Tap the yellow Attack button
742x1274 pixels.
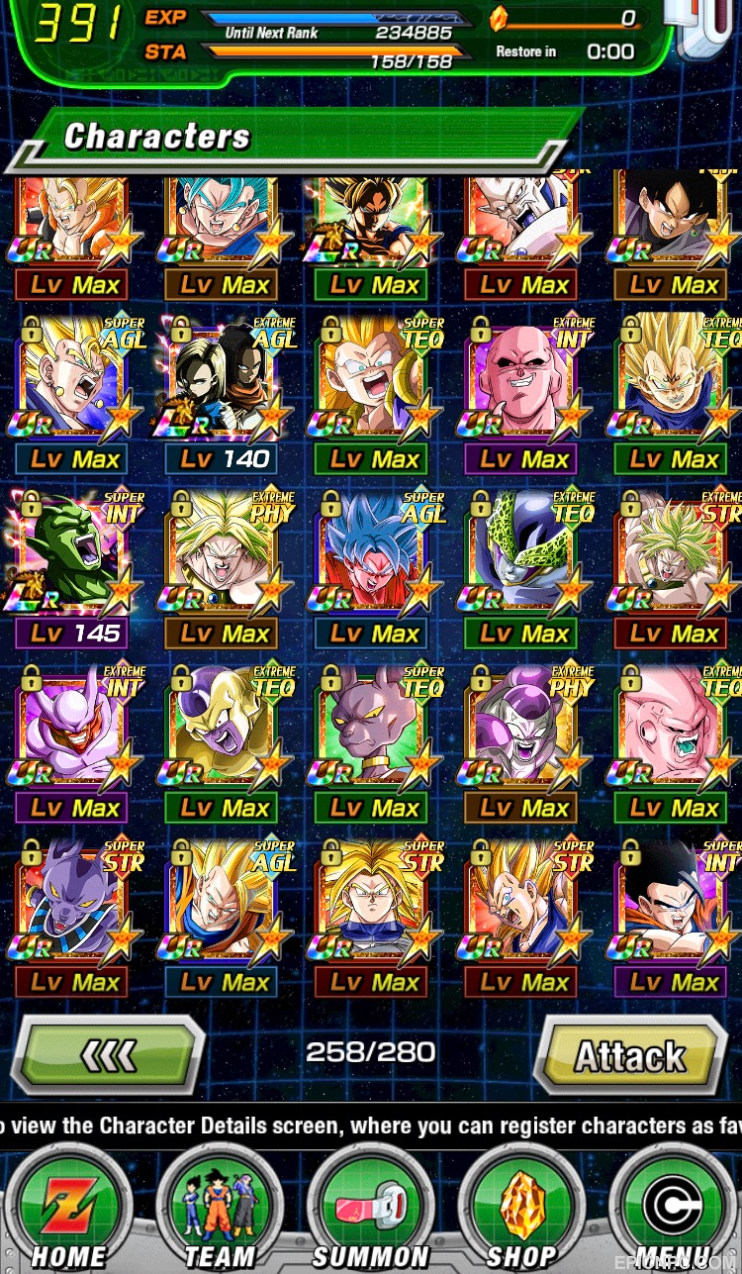tap(631, 1055)
